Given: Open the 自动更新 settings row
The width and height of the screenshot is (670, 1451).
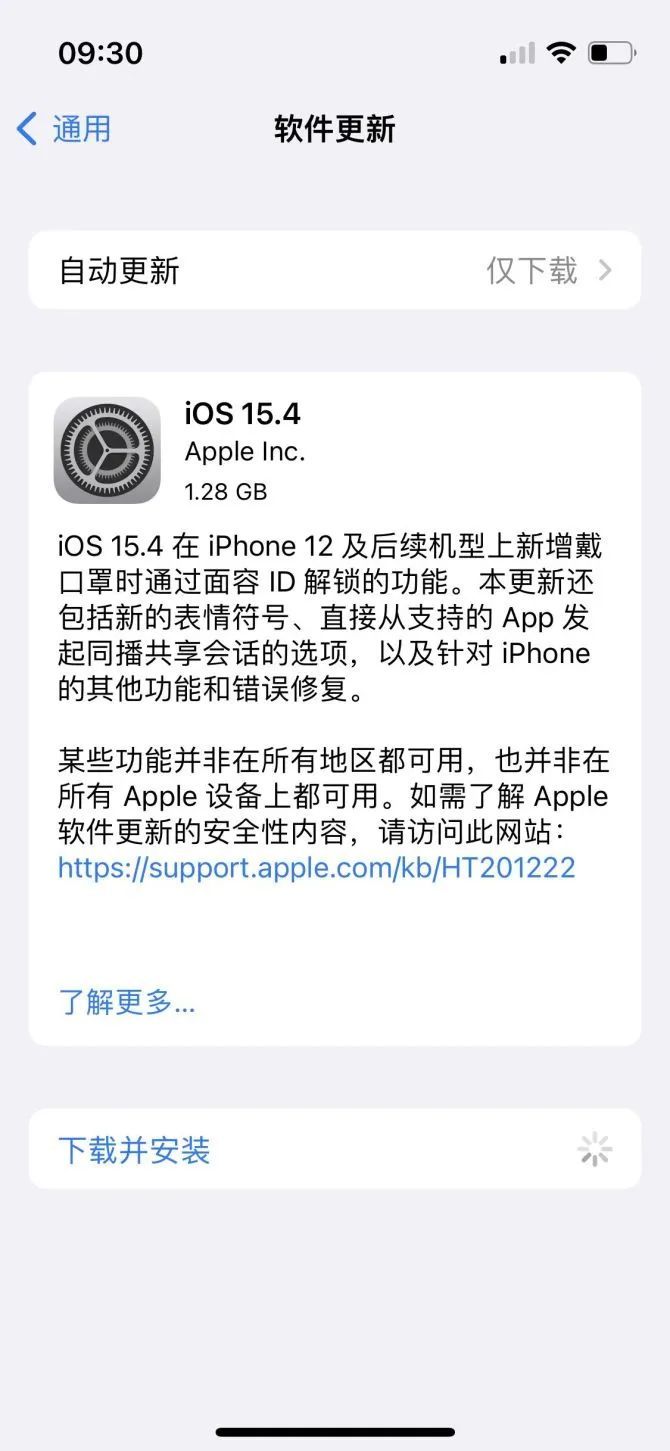Looking at the screenshot, I should pyautogui.click(x=335, y=270).
